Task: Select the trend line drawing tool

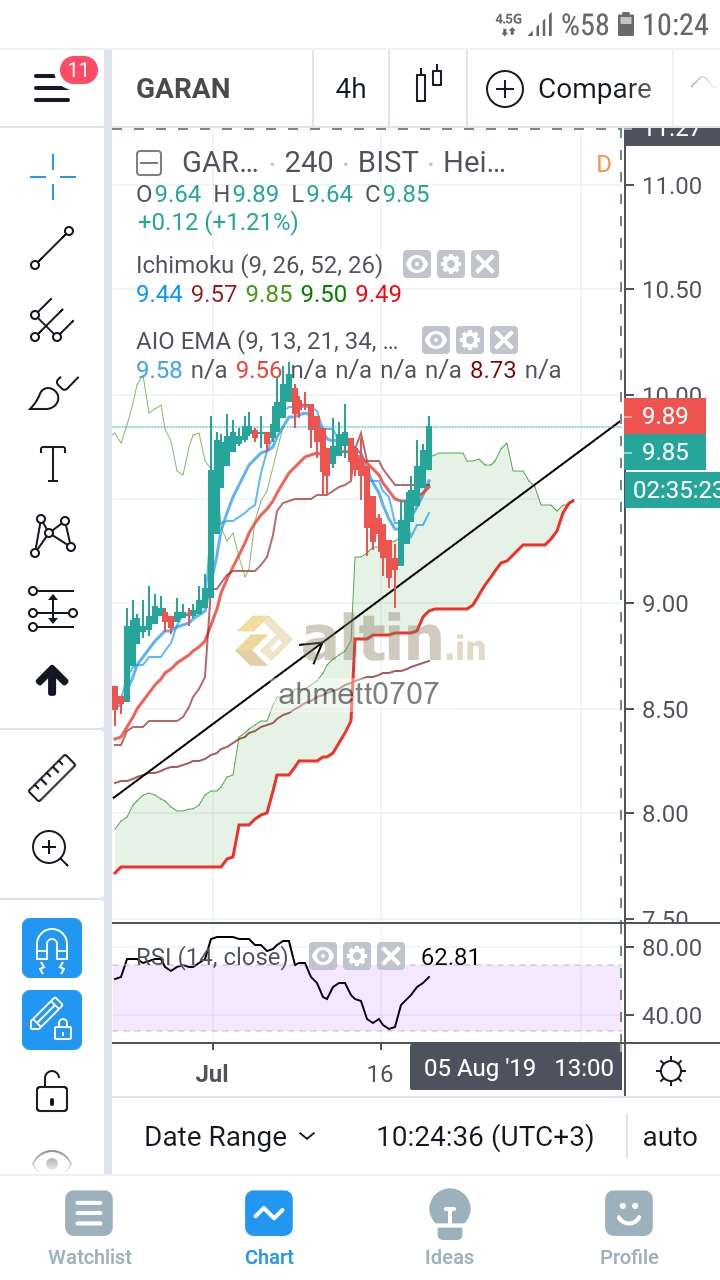Action: pos(52,249)
